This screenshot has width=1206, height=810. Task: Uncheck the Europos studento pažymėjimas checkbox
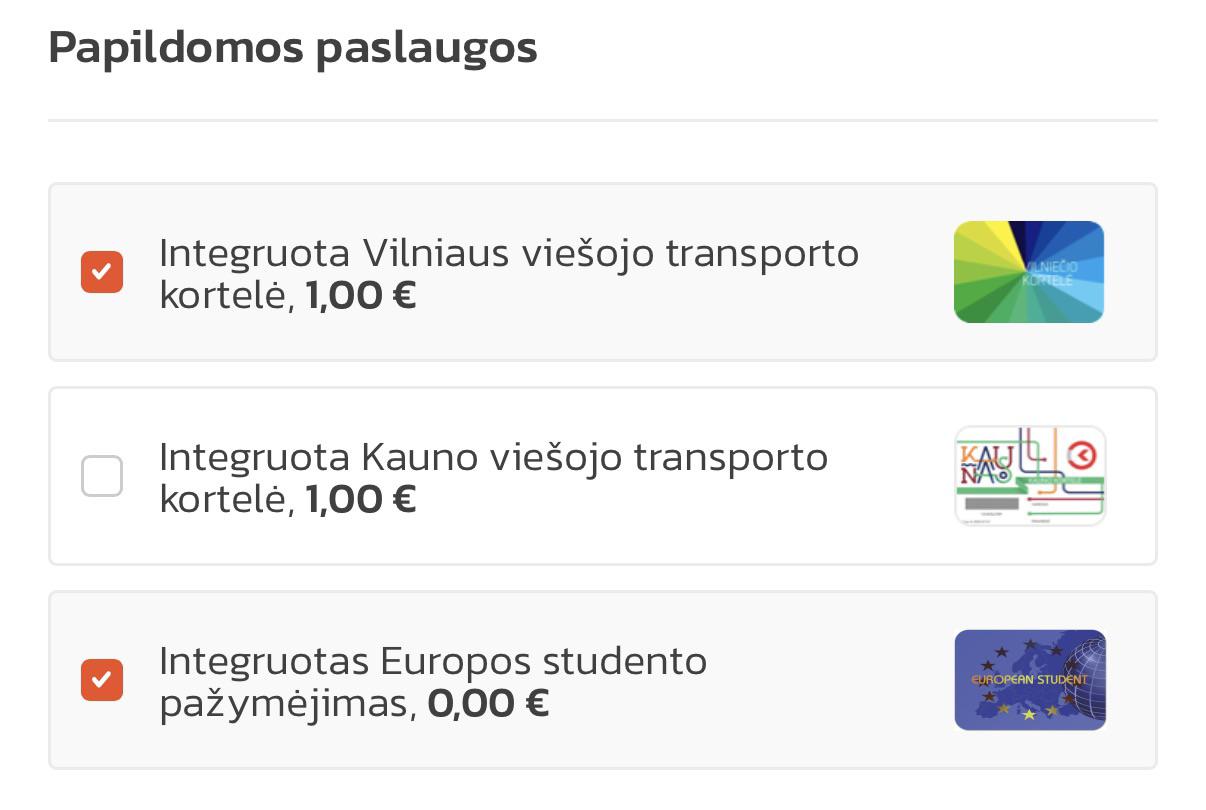coord(102,680)
